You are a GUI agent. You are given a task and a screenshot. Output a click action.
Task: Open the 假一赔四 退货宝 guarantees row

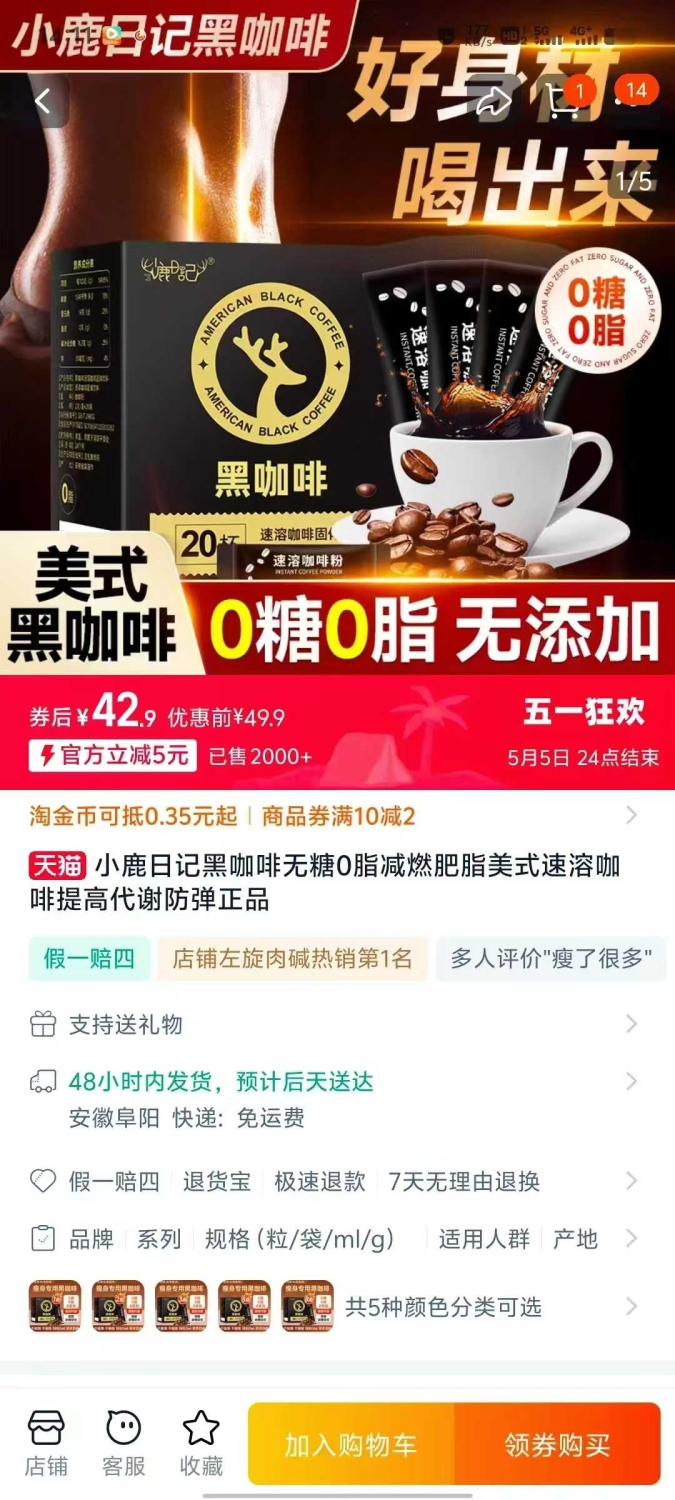337,1181
